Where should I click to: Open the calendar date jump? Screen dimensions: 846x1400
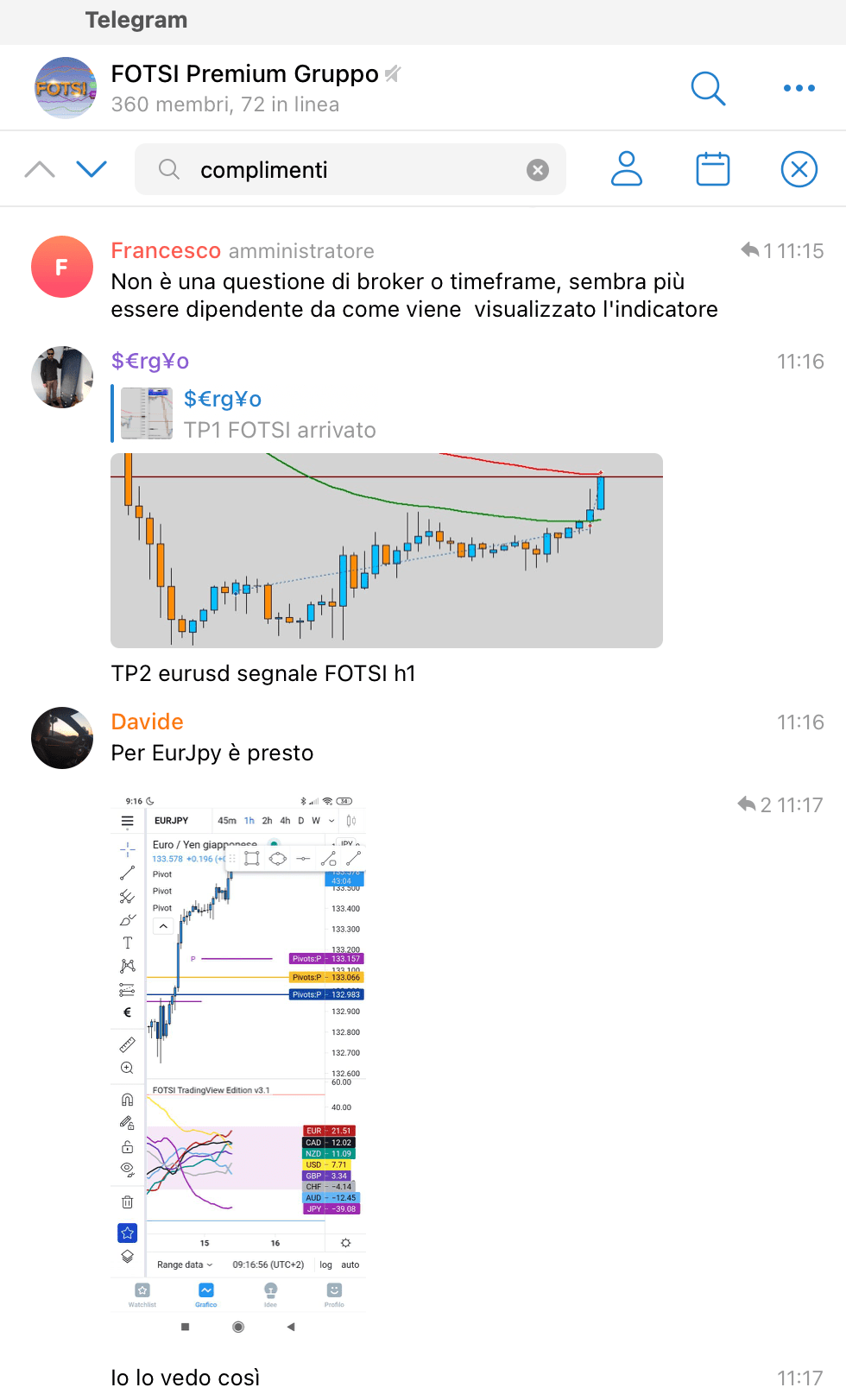pyautogui.click(x=713, y=169)
